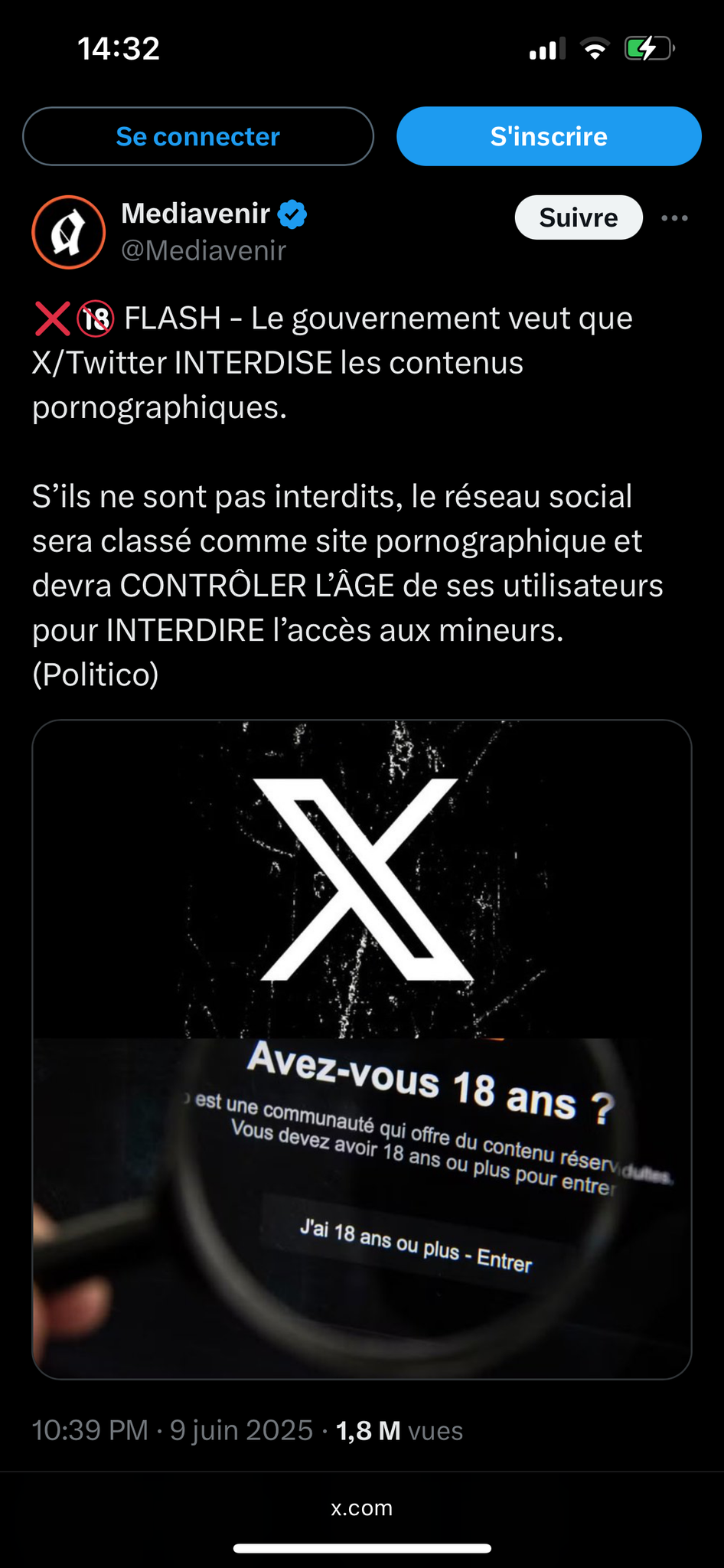Open Mediavenir's profile avatar

(69, 232)
